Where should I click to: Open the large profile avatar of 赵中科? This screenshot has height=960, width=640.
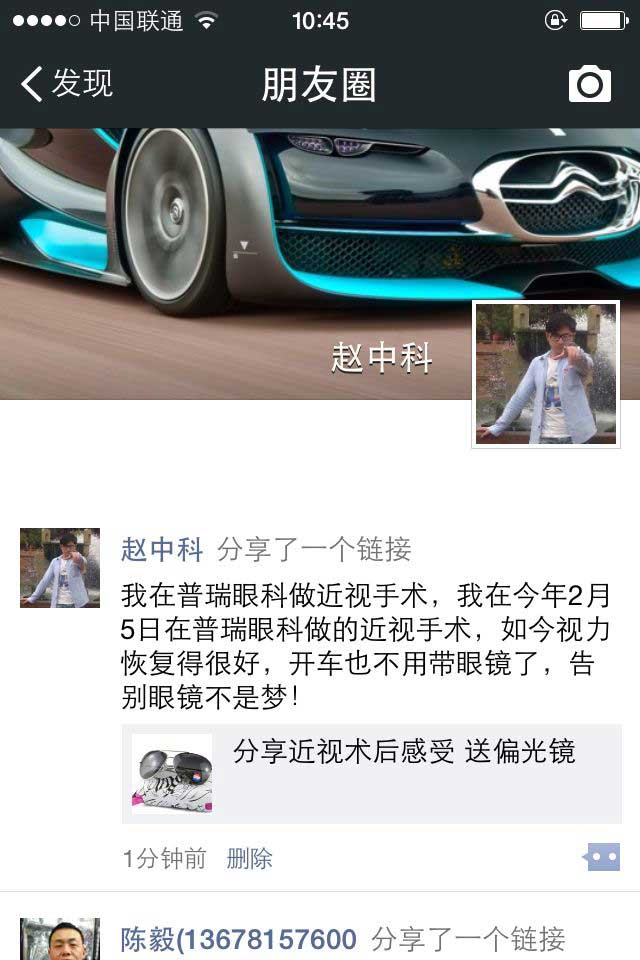(546, 374)
